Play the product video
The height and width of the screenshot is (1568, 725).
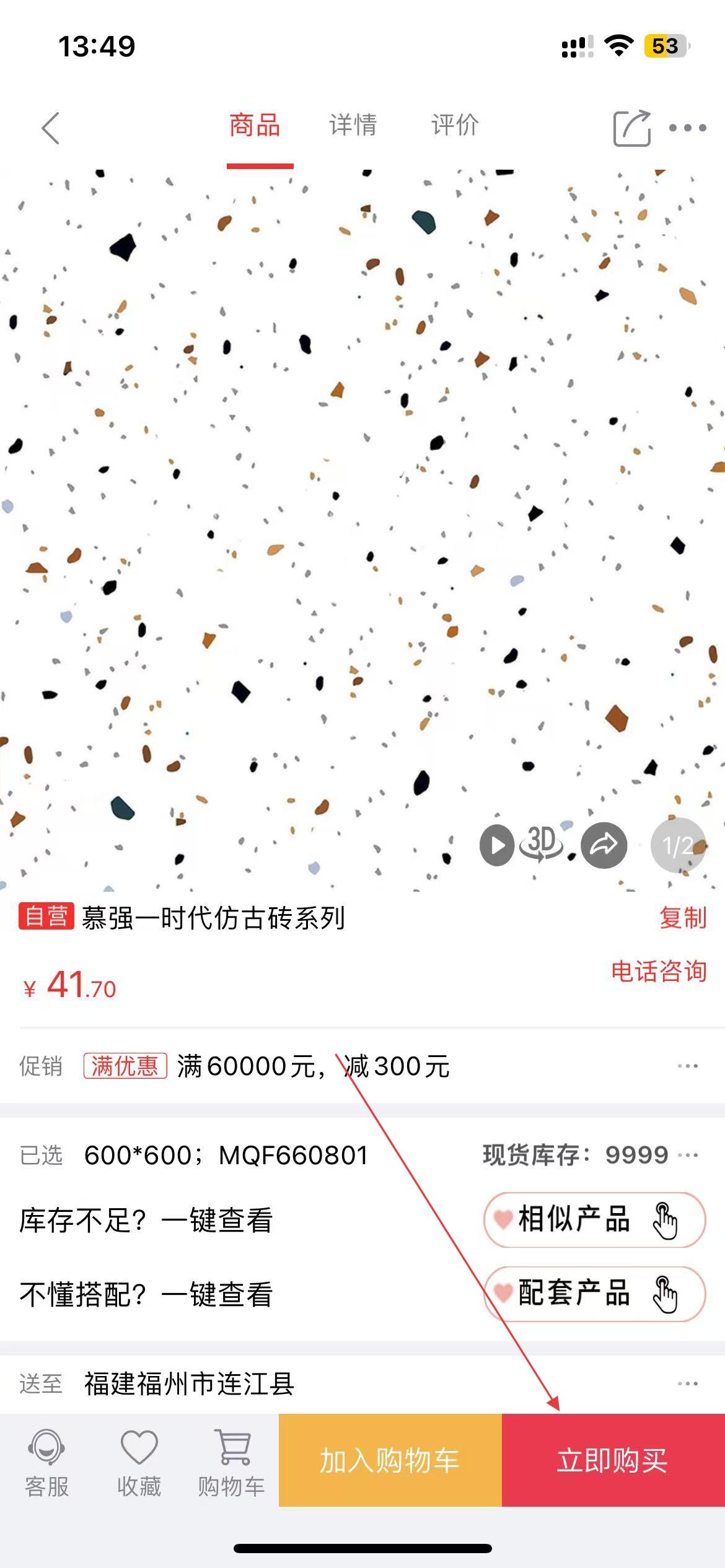tap(496, 845)
